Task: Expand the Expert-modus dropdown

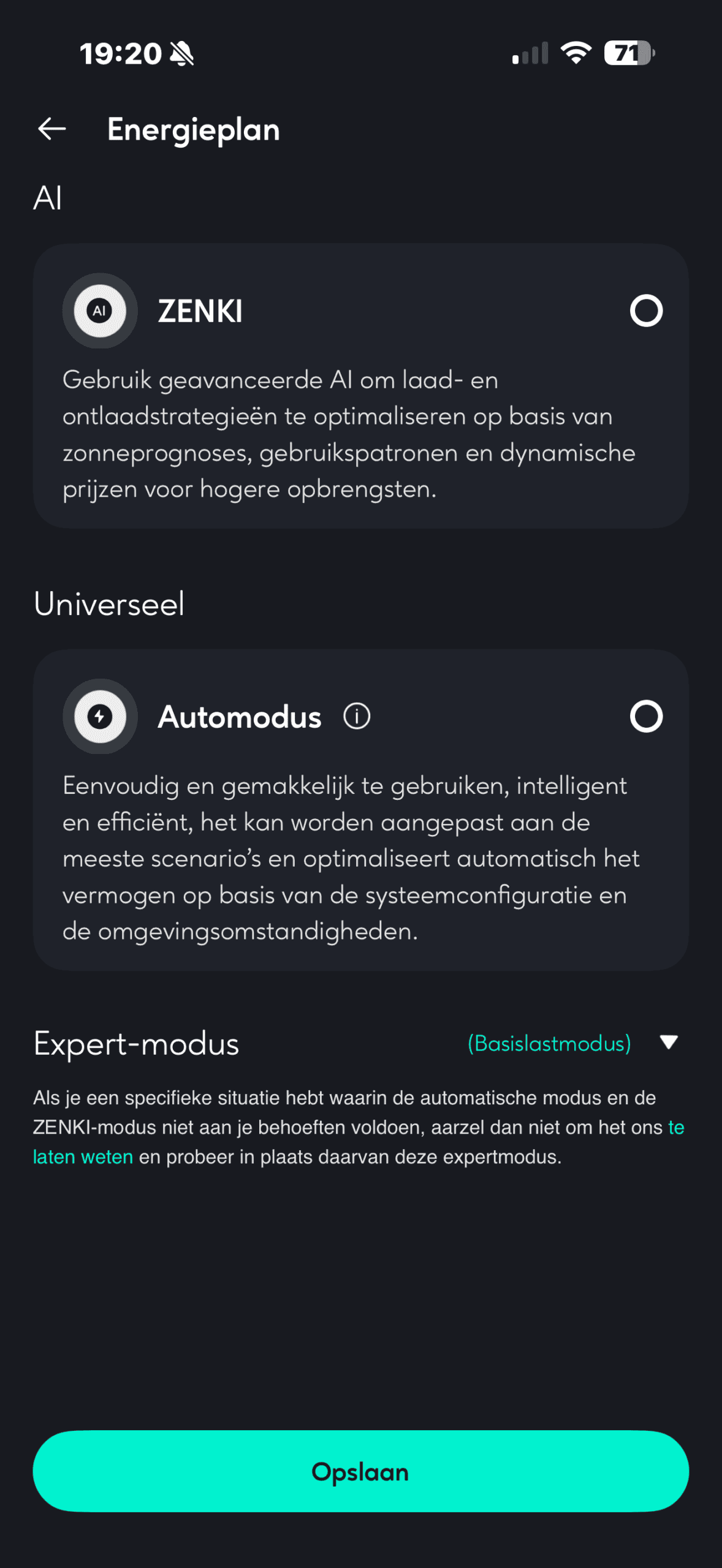Action: (x=668, y=1042)
